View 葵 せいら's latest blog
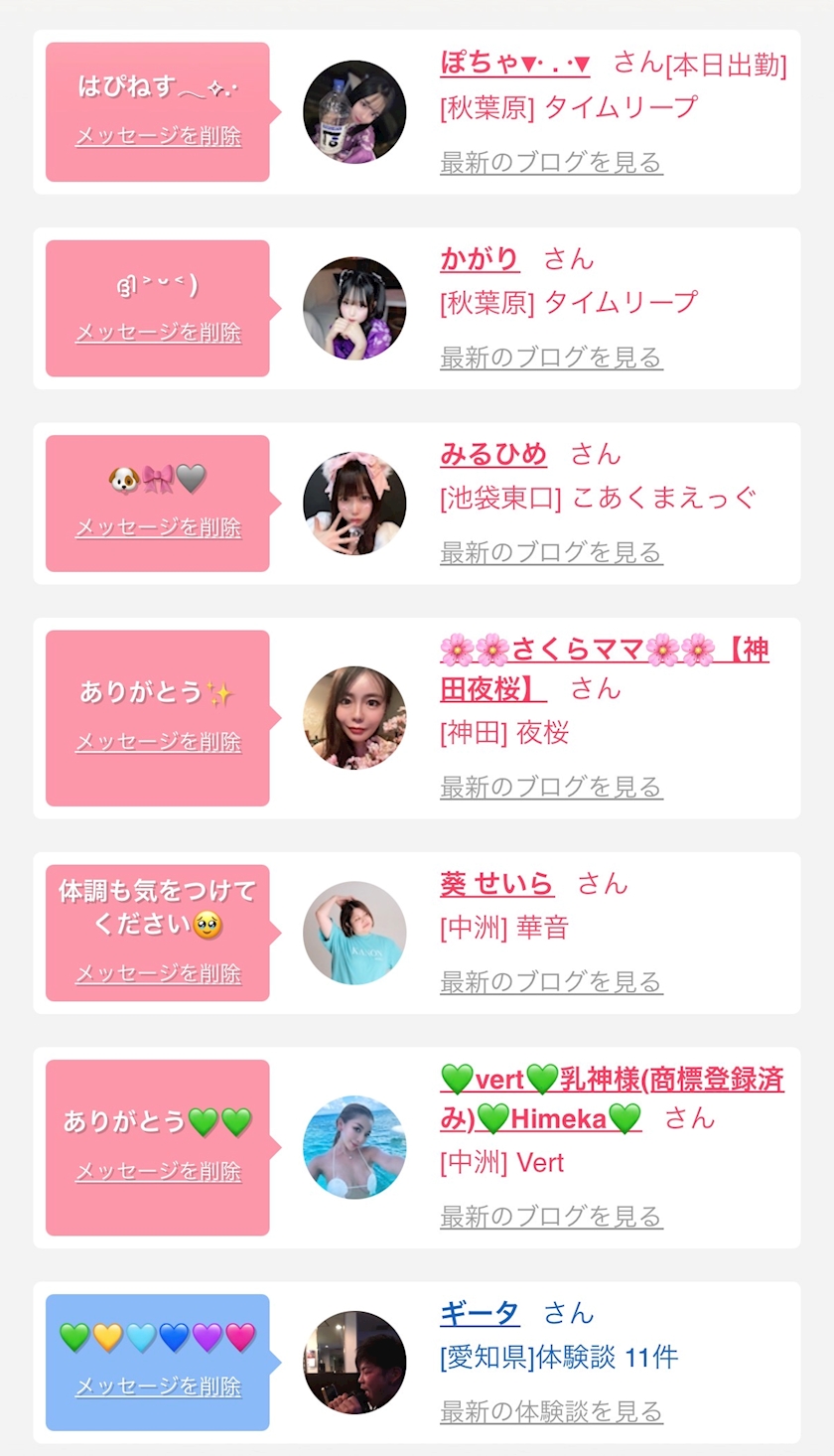This screenshot has width=834, height=1456. pyautogui.click(x=551, y=982)
